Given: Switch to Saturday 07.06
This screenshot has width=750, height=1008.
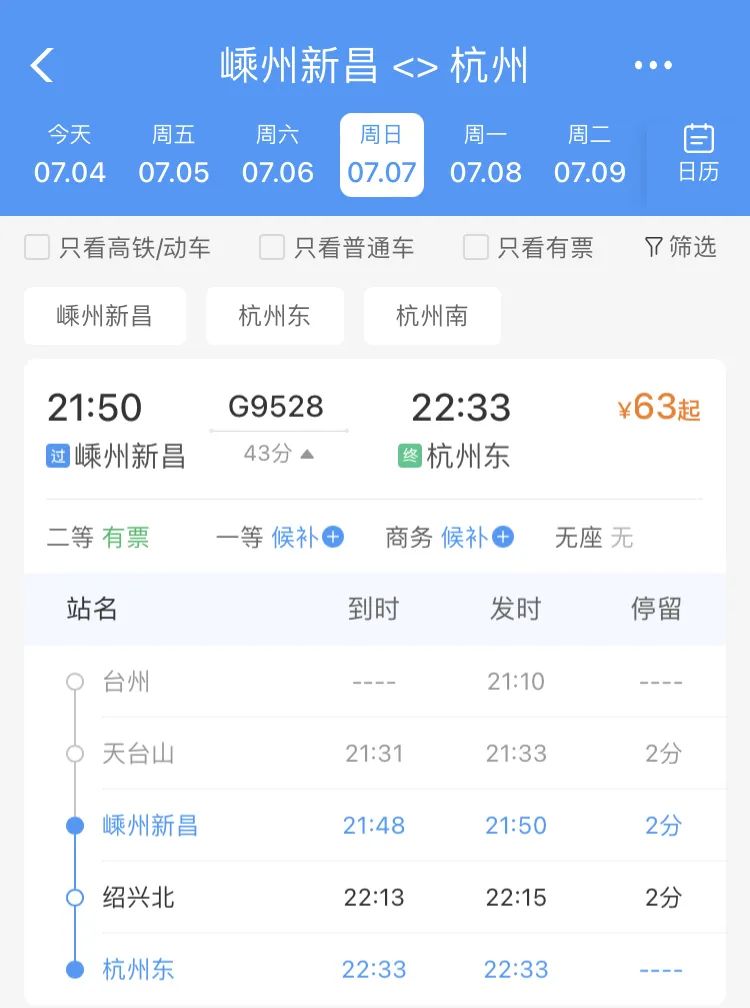Looking at the screenshot, I should [278, 155].
